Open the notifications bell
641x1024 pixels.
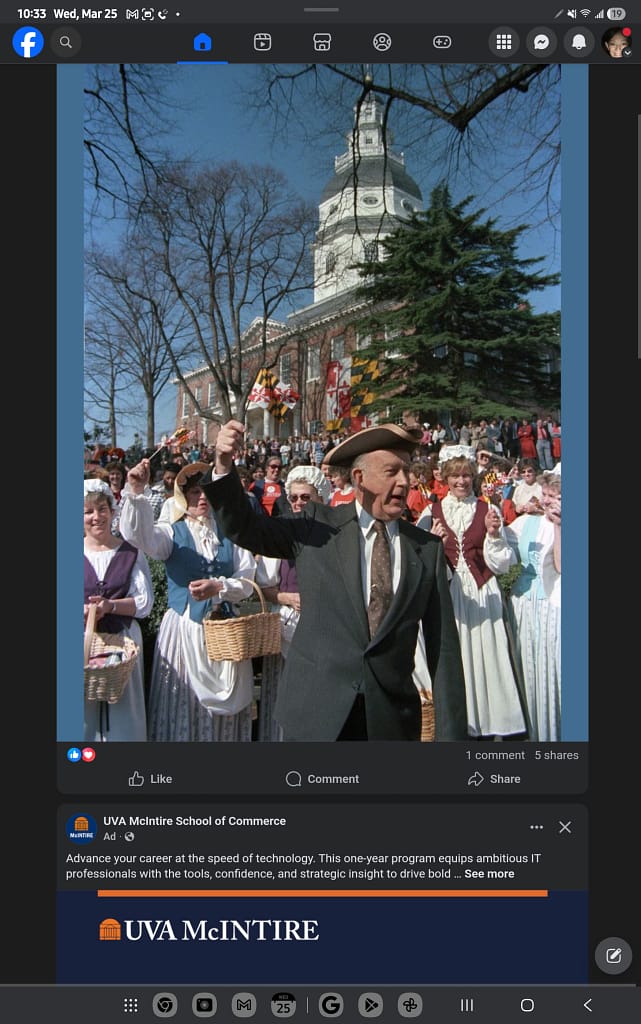coord(578,42)
